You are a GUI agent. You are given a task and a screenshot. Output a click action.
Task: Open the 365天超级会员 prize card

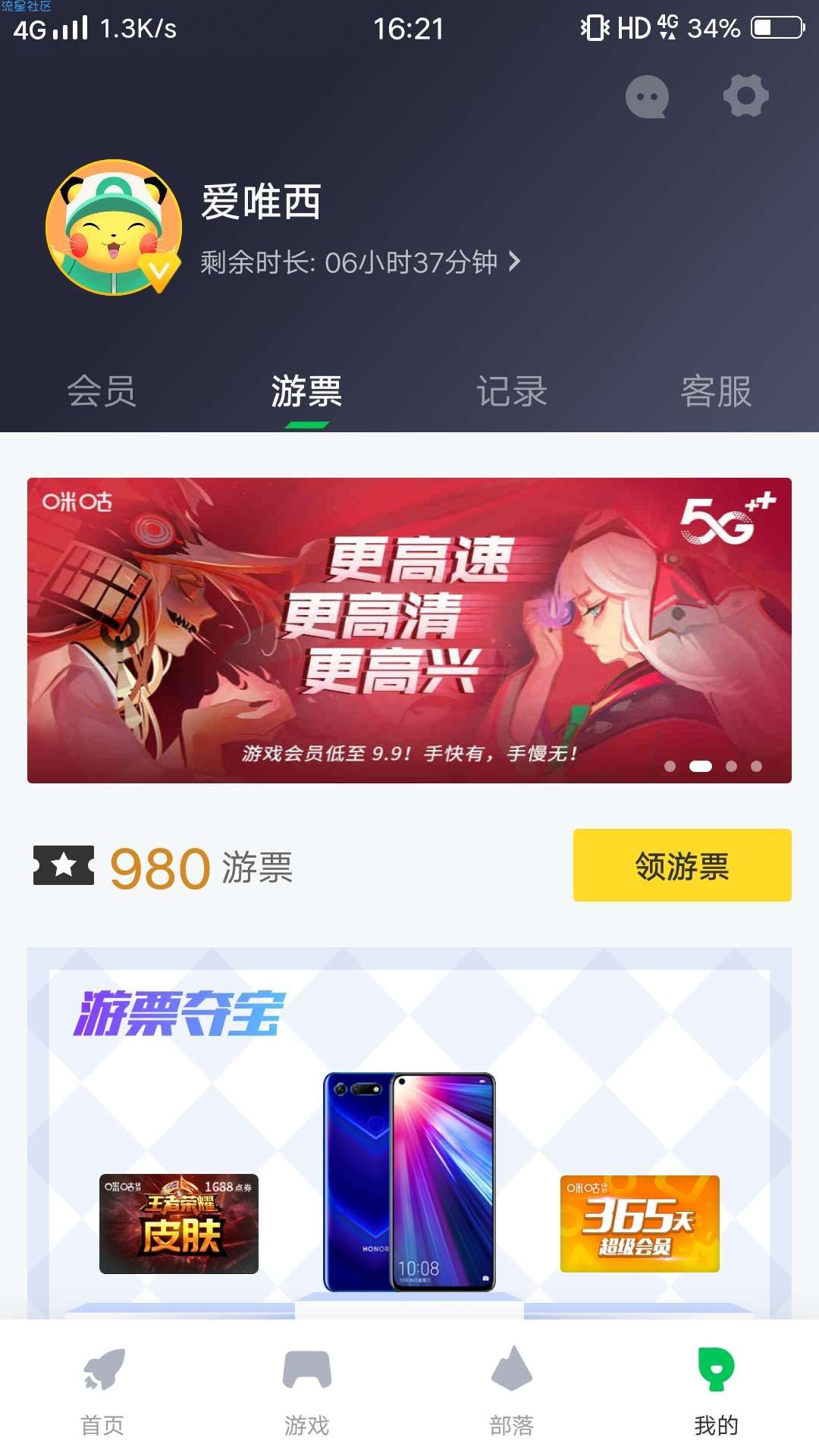click(x=639, y=1223)
